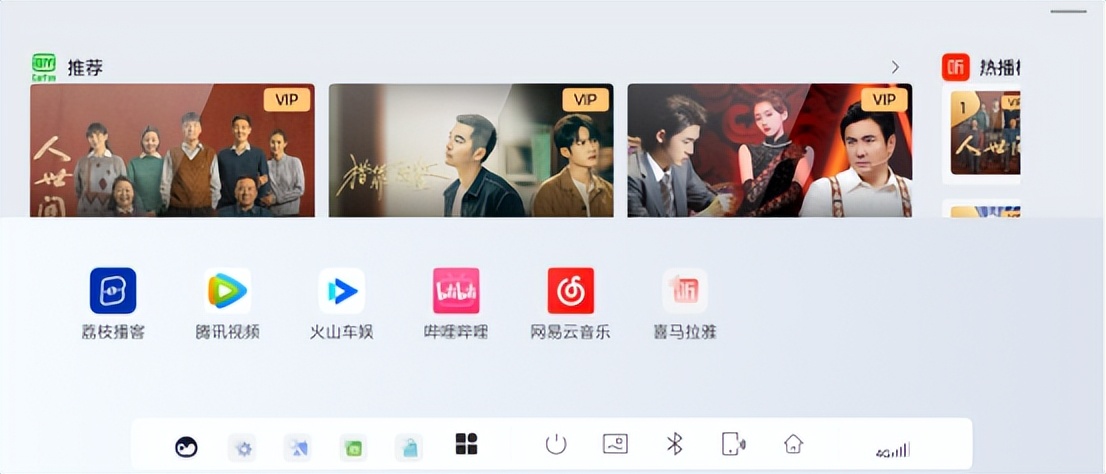
Task: Open the voice assistant icon in dock
Action: [186, 447]
